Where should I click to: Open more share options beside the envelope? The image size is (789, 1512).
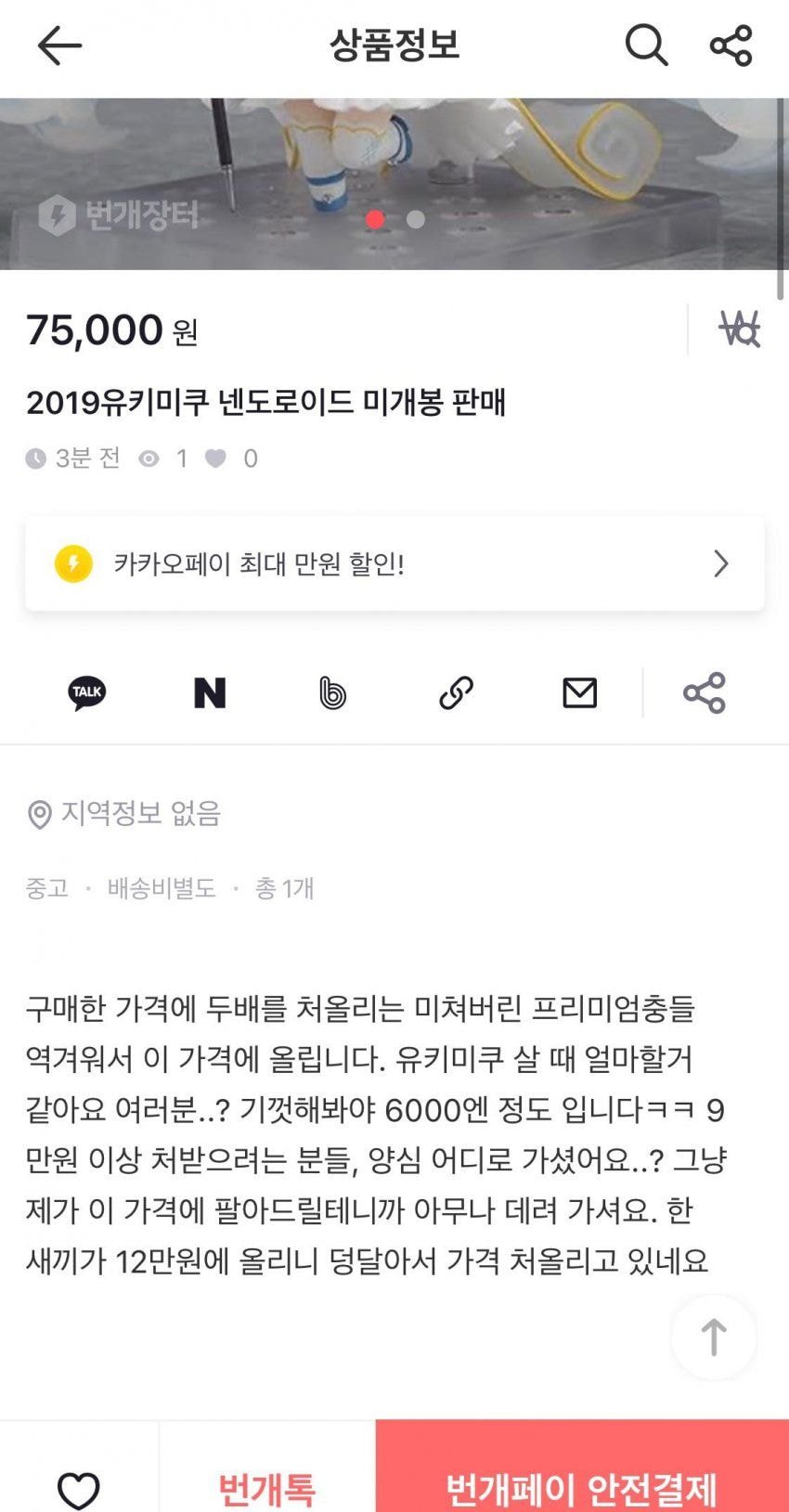tap(704, 692)
